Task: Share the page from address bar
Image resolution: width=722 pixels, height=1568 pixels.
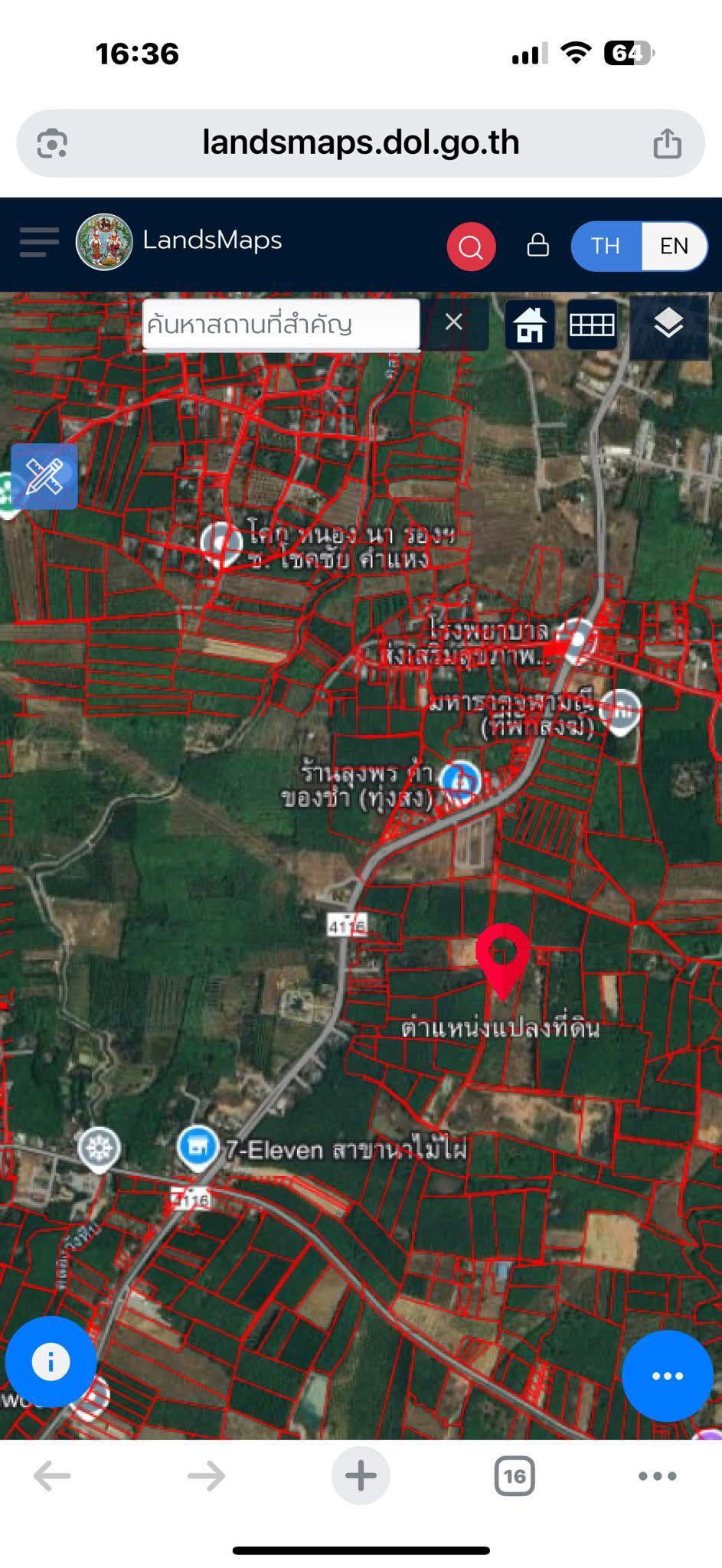Action: pyautogui.click(x=667, y=143)
